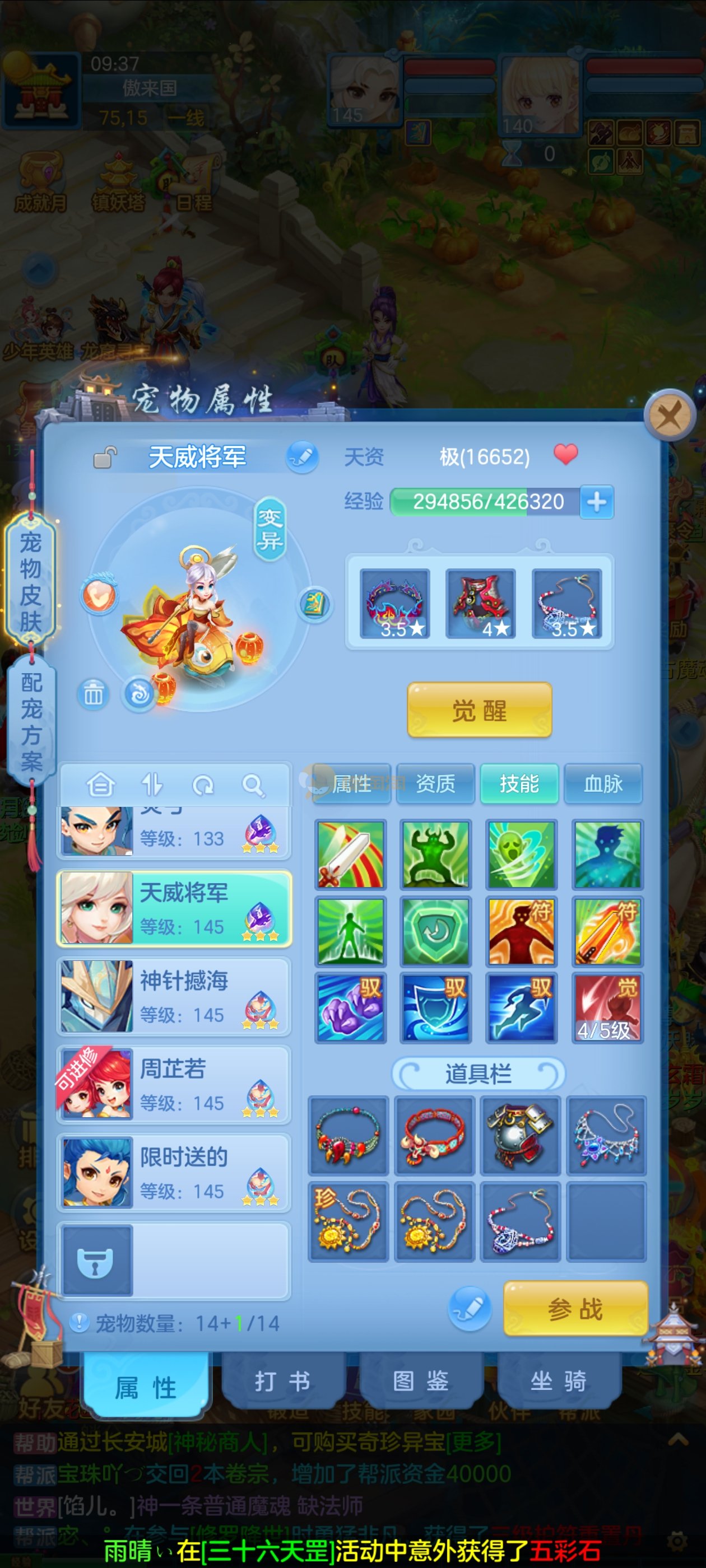Image resolution: width=706 pixels, height=1568 pixels.
Task: View the 4/5级 awakening skill
Action: tap(606, 1008)
